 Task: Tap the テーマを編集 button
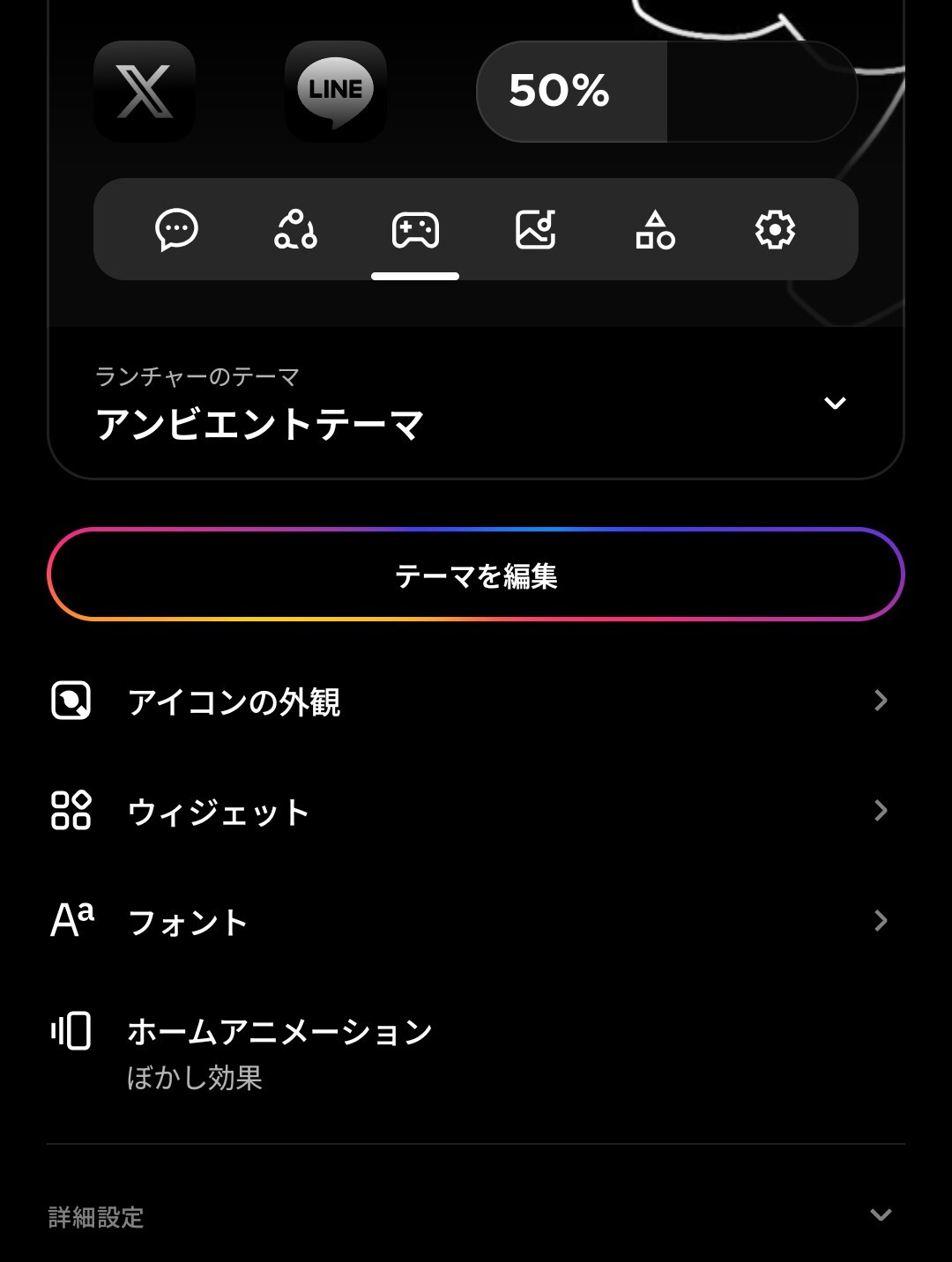tap(476, 575)
